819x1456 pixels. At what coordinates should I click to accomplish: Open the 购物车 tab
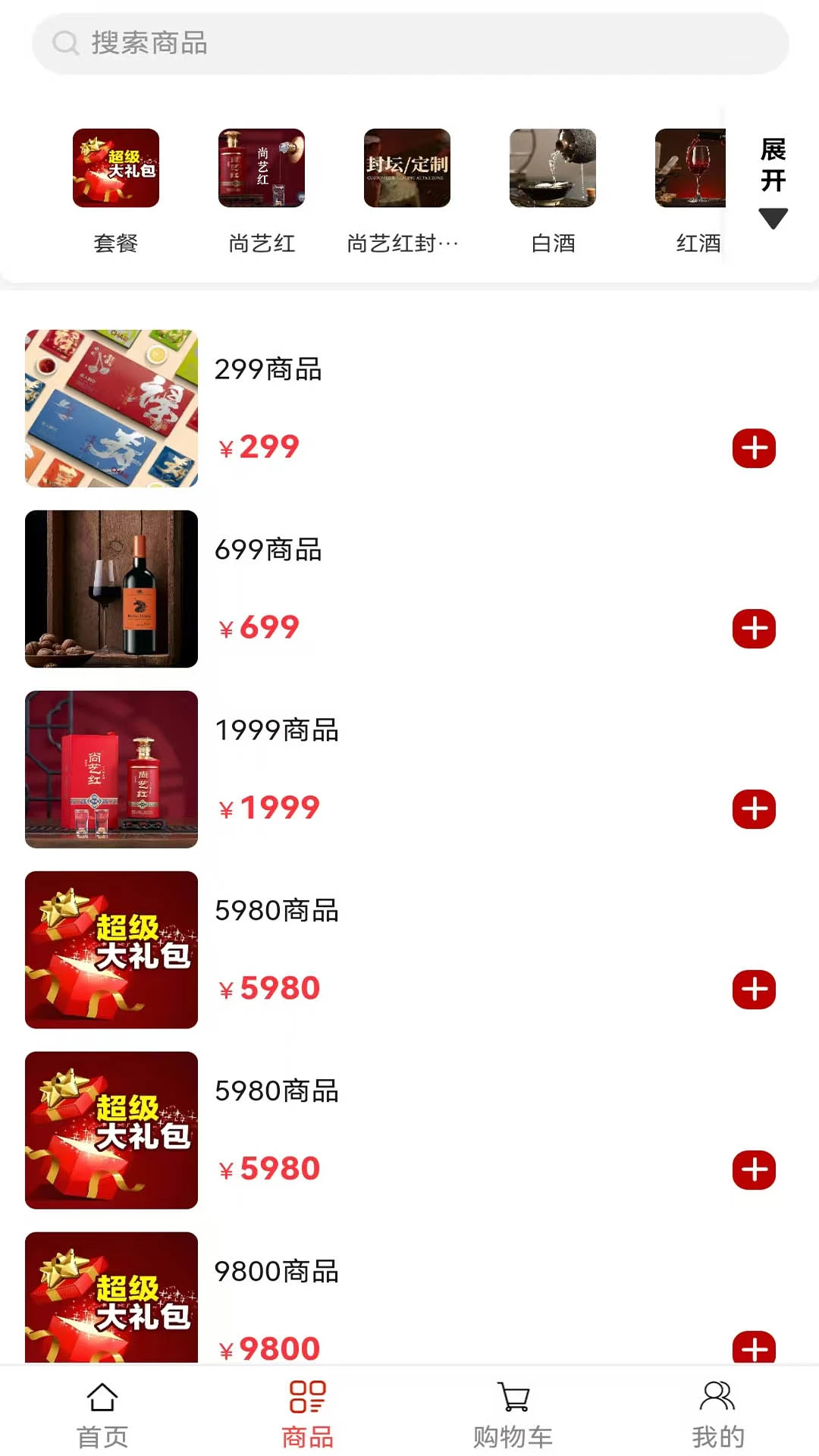513,1414
